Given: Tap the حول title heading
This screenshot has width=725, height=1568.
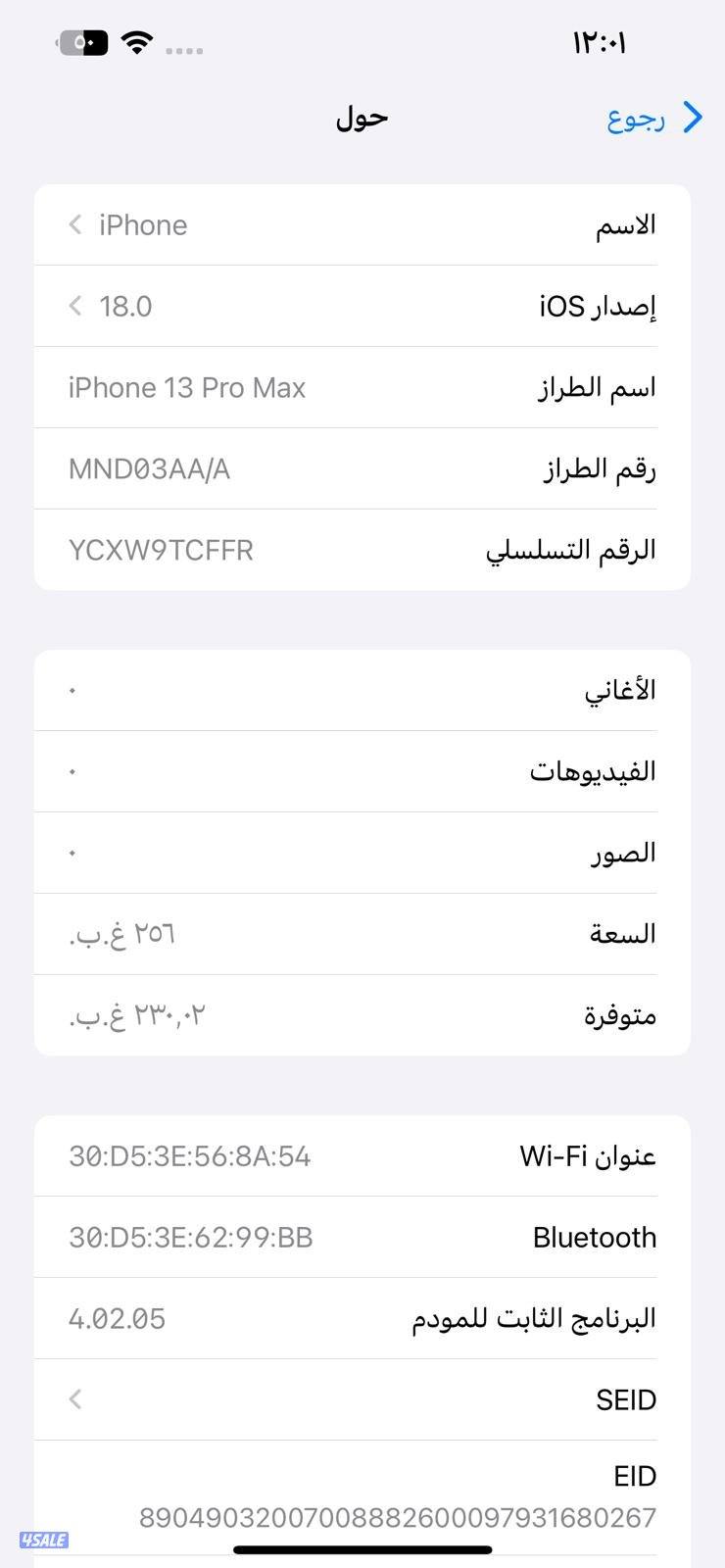Looking at the screenshot, I should 361,118.
